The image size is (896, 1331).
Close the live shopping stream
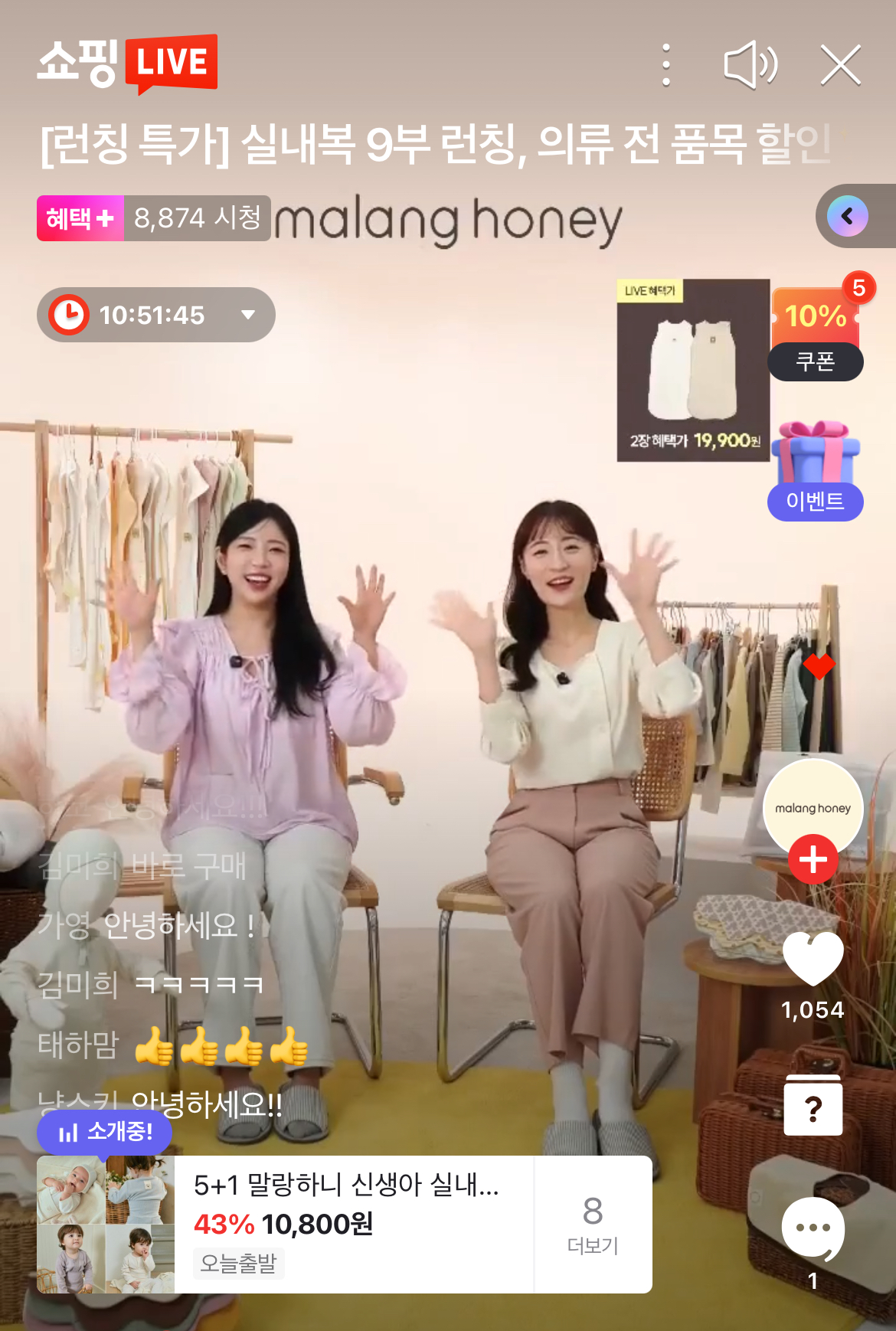coord(841,65)
